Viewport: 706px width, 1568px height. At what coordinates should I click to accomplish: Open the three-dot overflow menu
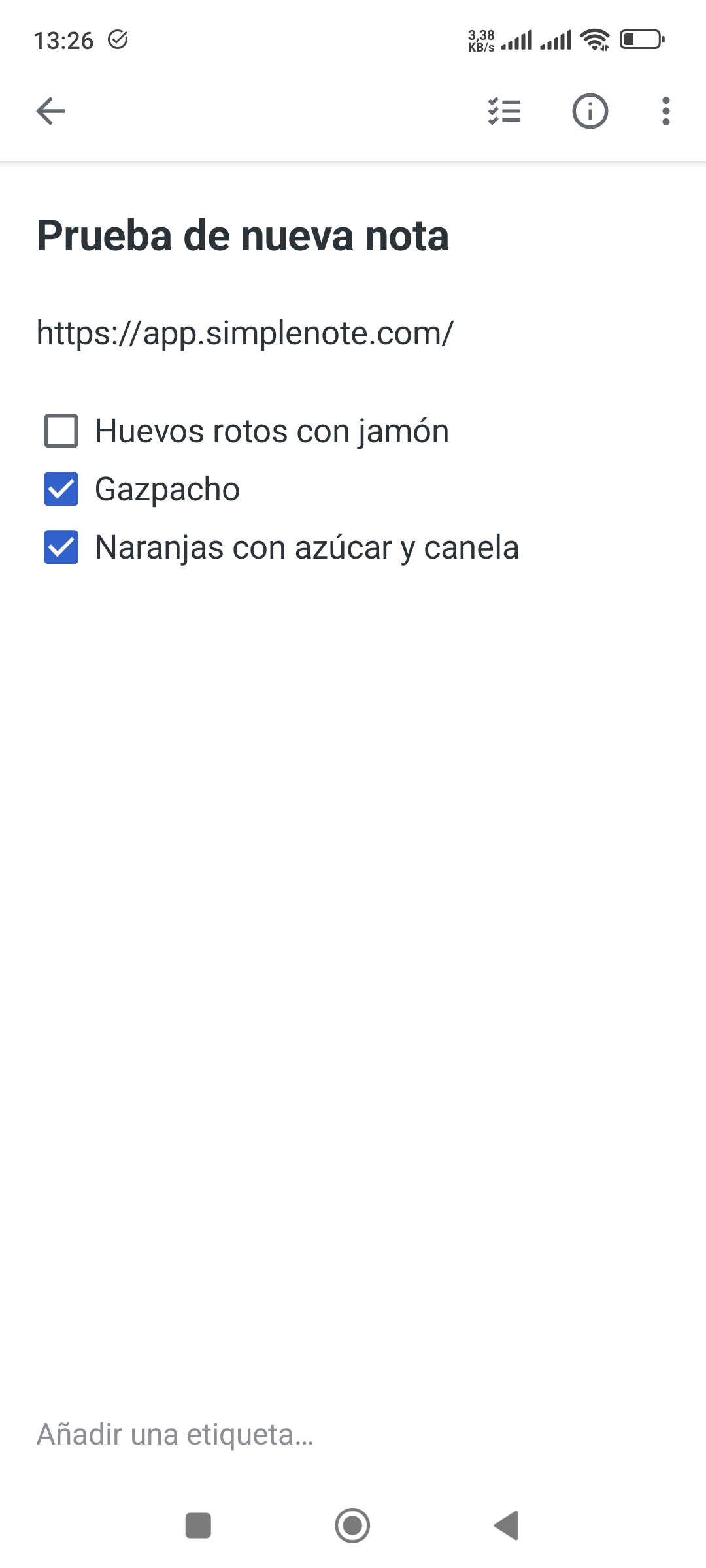pos(665,111)
